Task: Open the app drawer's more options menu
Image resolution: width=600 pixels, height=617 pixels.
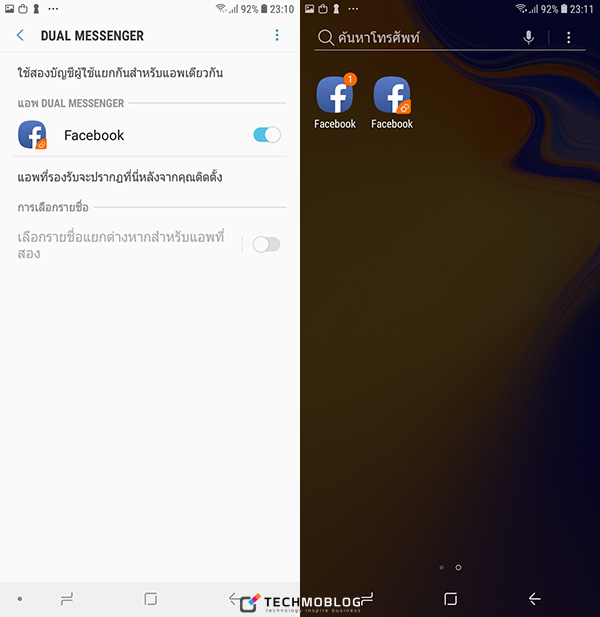Action: pyautogui.click(x=569, y=38)
